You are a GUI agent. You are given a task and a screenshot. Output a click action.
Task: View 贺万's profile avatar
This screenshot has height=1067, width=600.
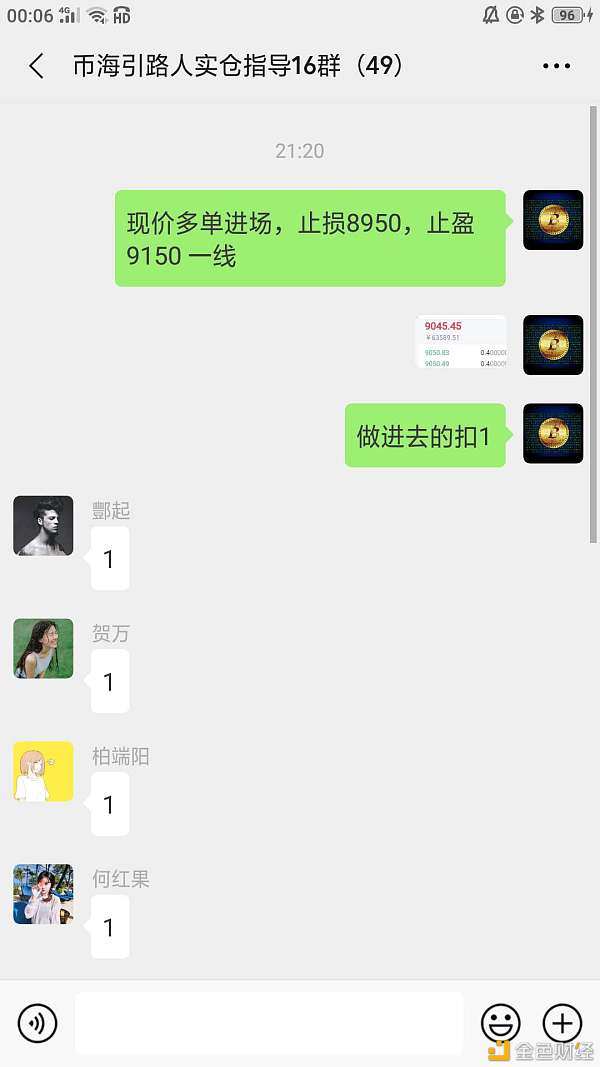43,649
